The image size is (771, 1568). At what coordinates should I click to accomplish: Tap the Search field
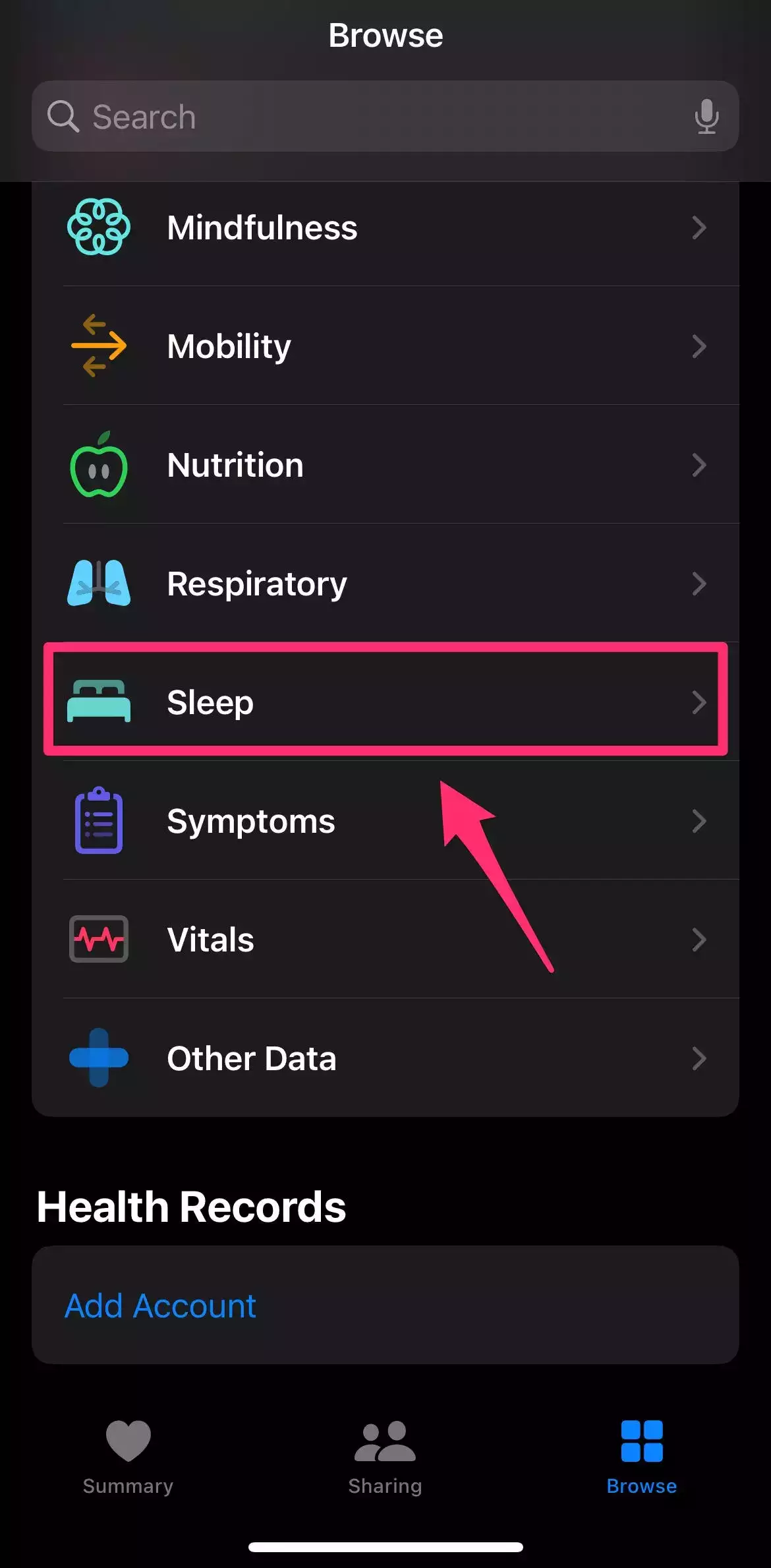click(x=356, y=117)
